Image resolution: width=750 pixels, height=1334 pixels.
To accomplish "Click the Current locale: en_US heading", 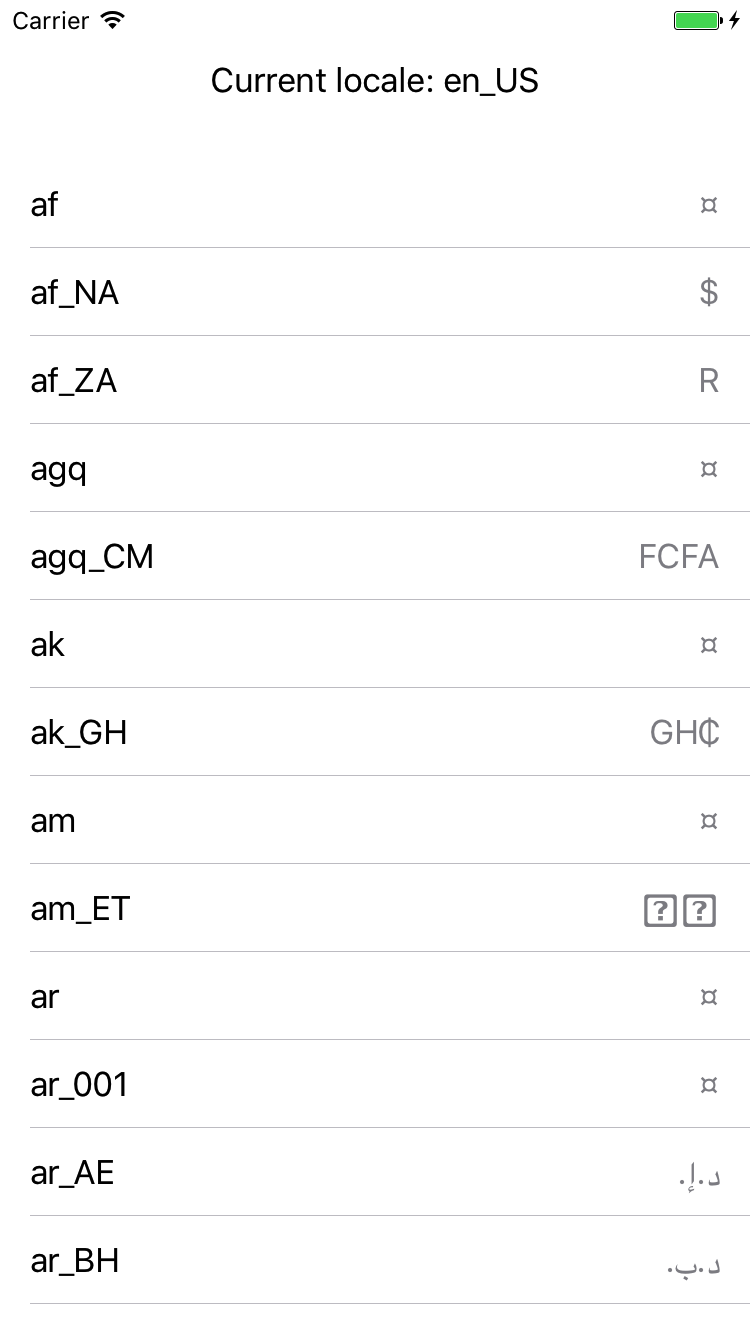I will click(x=374, y=81).
